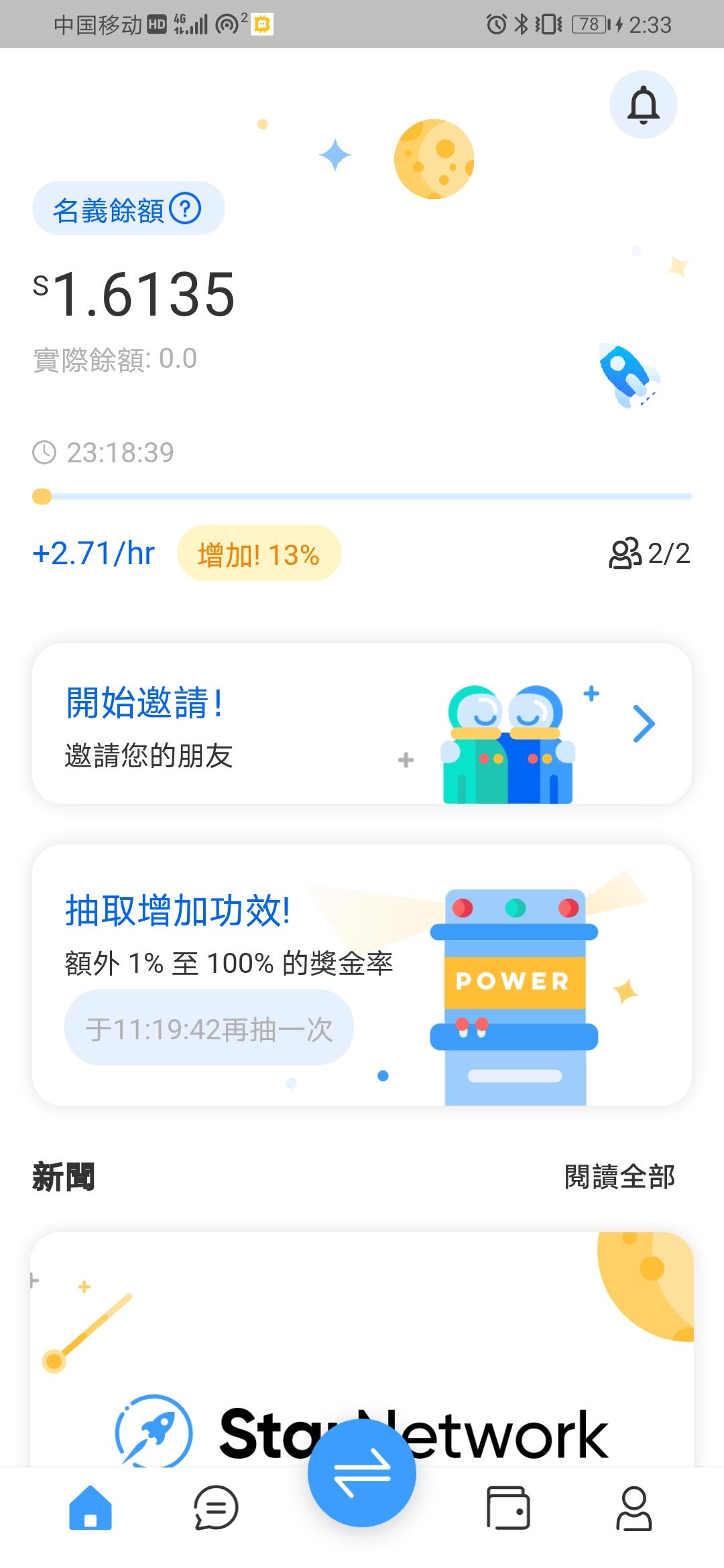Tap the 增加! 13% boost chip
Screen dimensions: 724x1568
[x=259, y=553]
